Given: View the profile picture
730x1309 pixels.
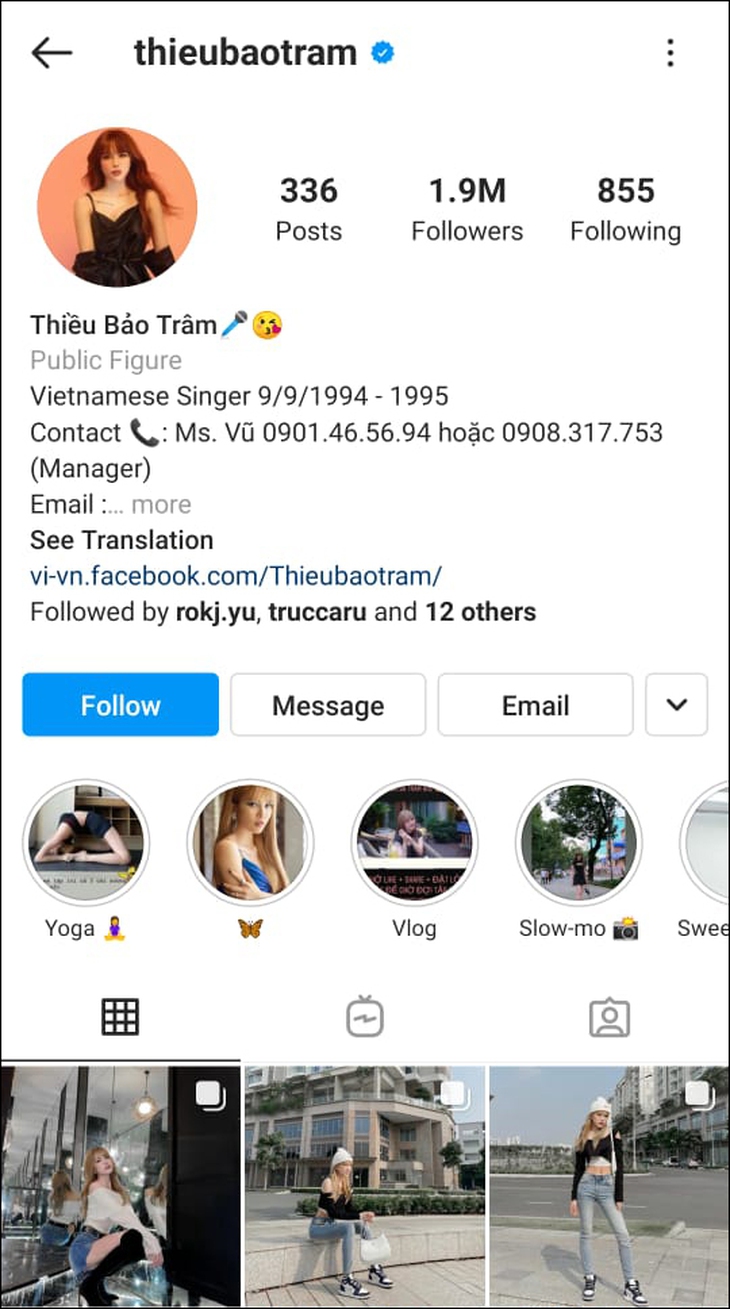Looking at the screenshot, I should click(117, 207).
